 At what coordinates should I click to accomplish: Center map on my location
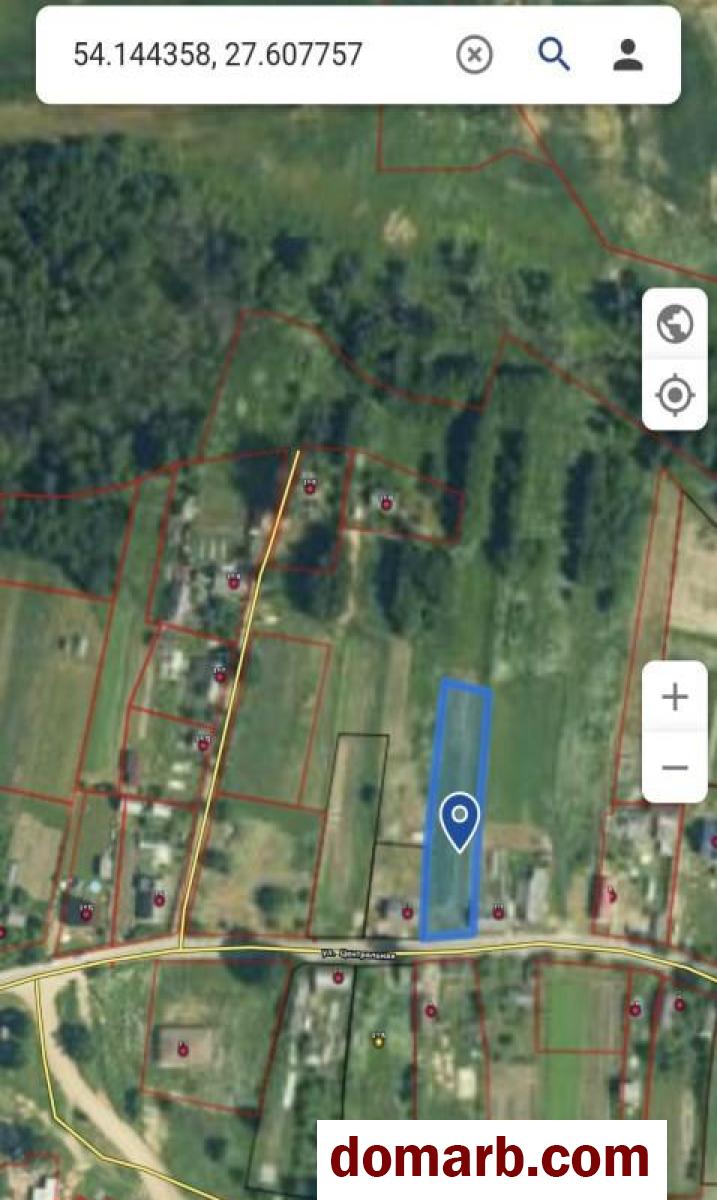click(x=675, y=395)
